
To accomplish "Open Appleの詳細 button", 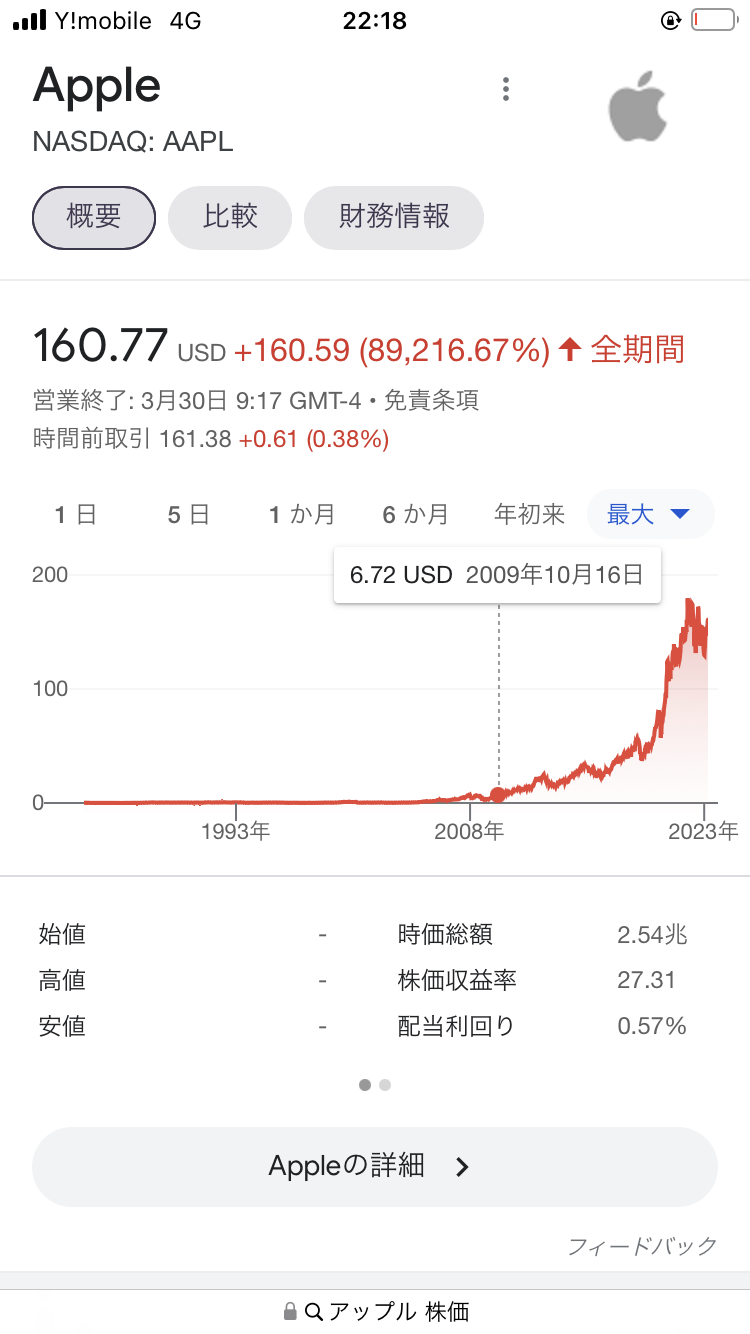I will pos(375,1166).
